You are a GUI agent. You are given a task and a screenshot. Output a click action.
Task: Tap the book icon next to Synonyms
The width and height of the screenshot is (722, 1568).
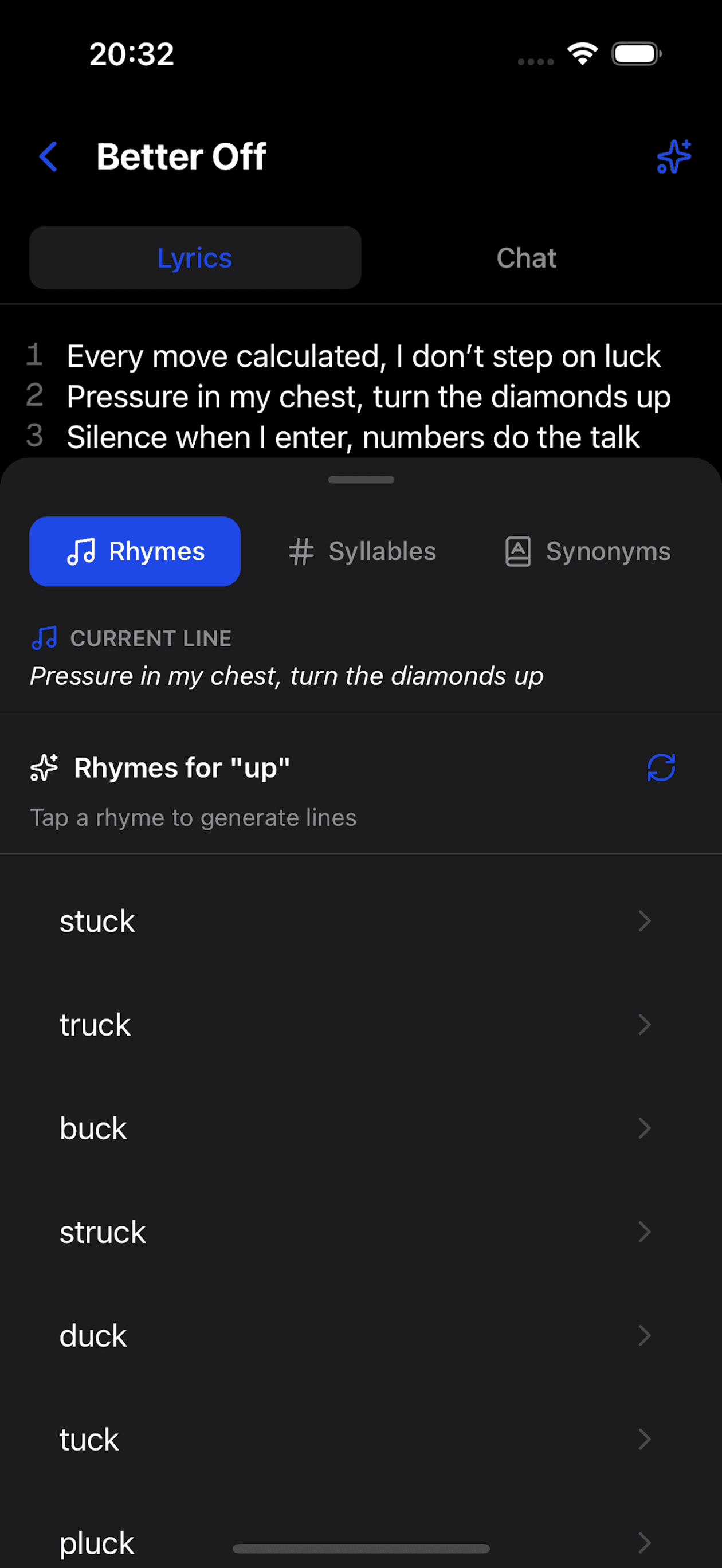[517, 551]
